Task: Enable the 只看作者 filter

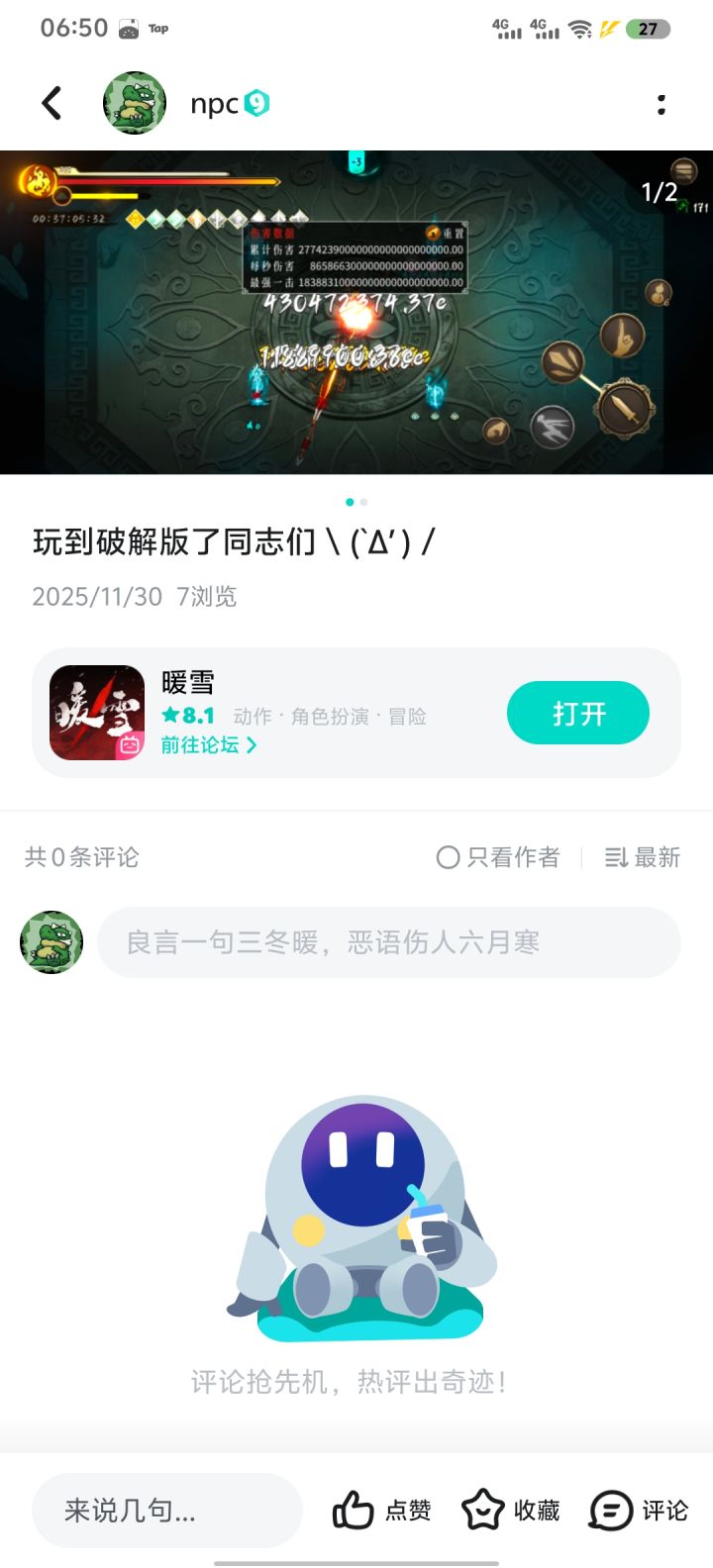Action: coord(498,857)
